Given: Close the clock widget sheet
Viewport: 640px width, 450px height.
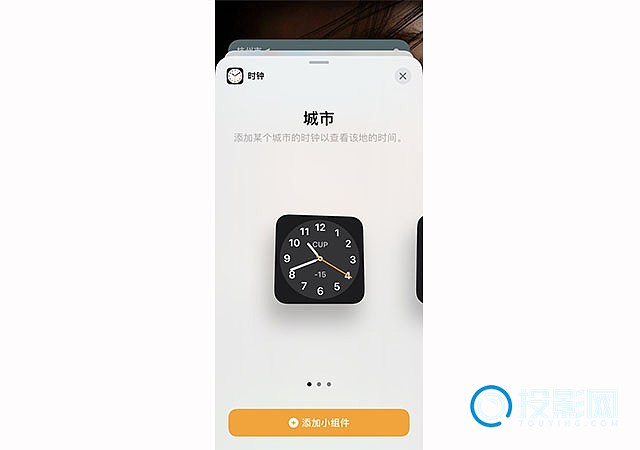Looking at the screenshot, I should pos(403,76).
